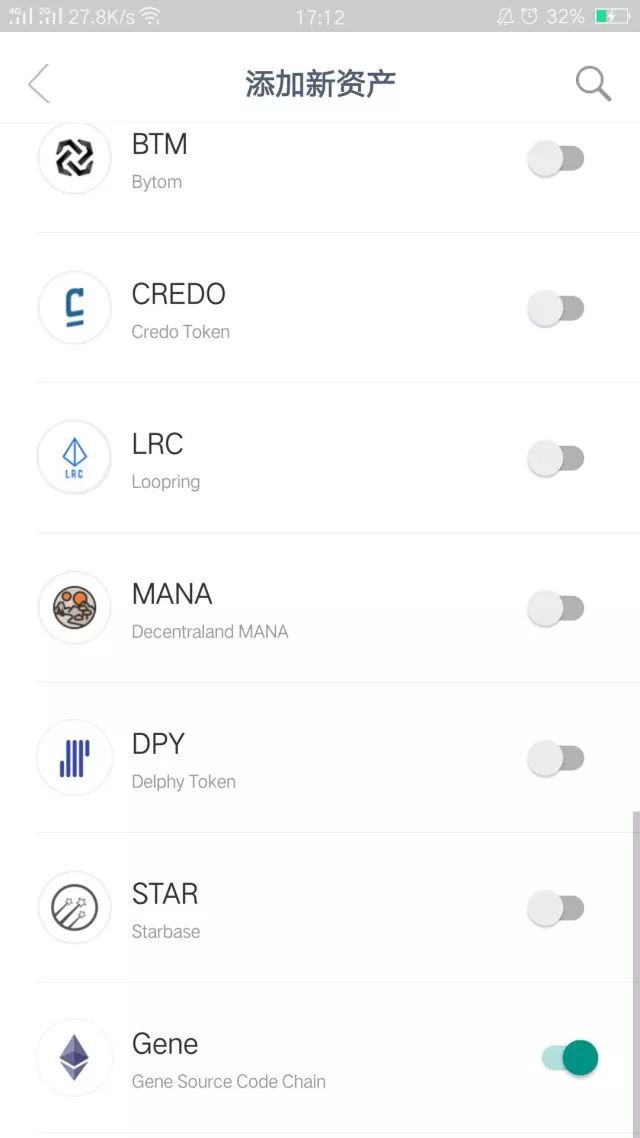Go back from the add assets screen
The image size is (640, 1138).
39,84
